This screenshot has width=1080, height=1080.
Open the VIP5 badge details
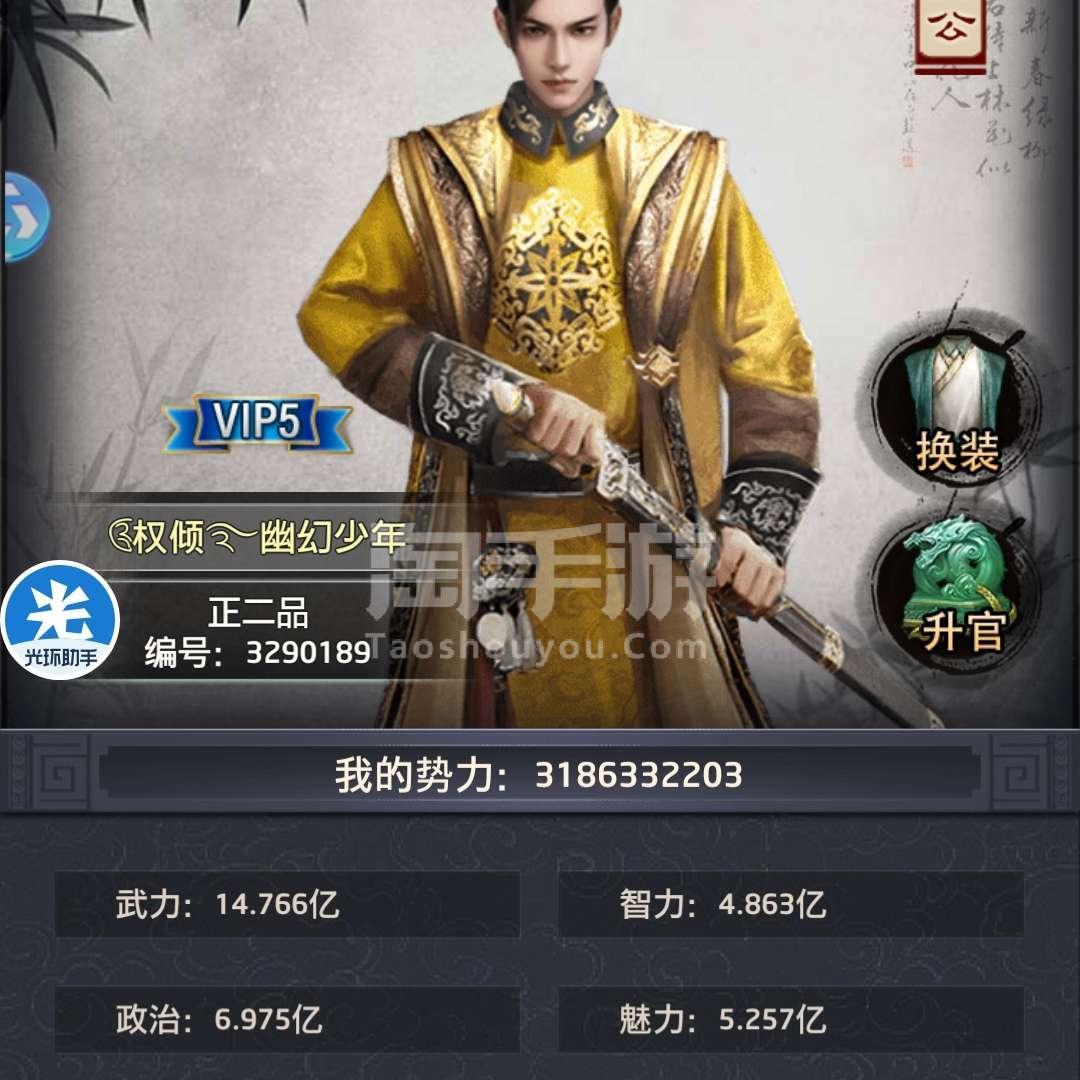[x=260, y=422]
